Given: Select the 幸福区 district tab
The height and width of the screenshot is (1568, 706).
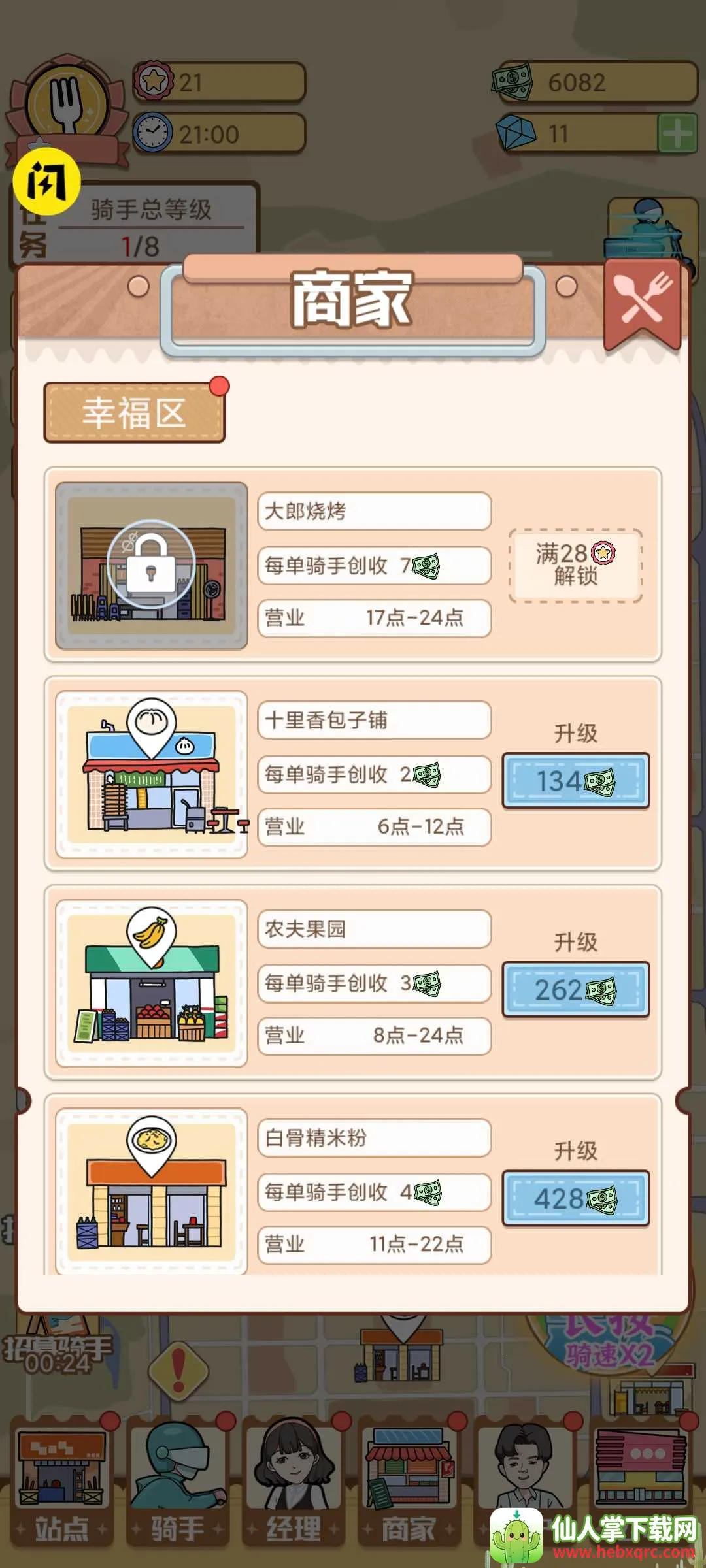Looking at the screenshot, I should click(x=135, y=413).
